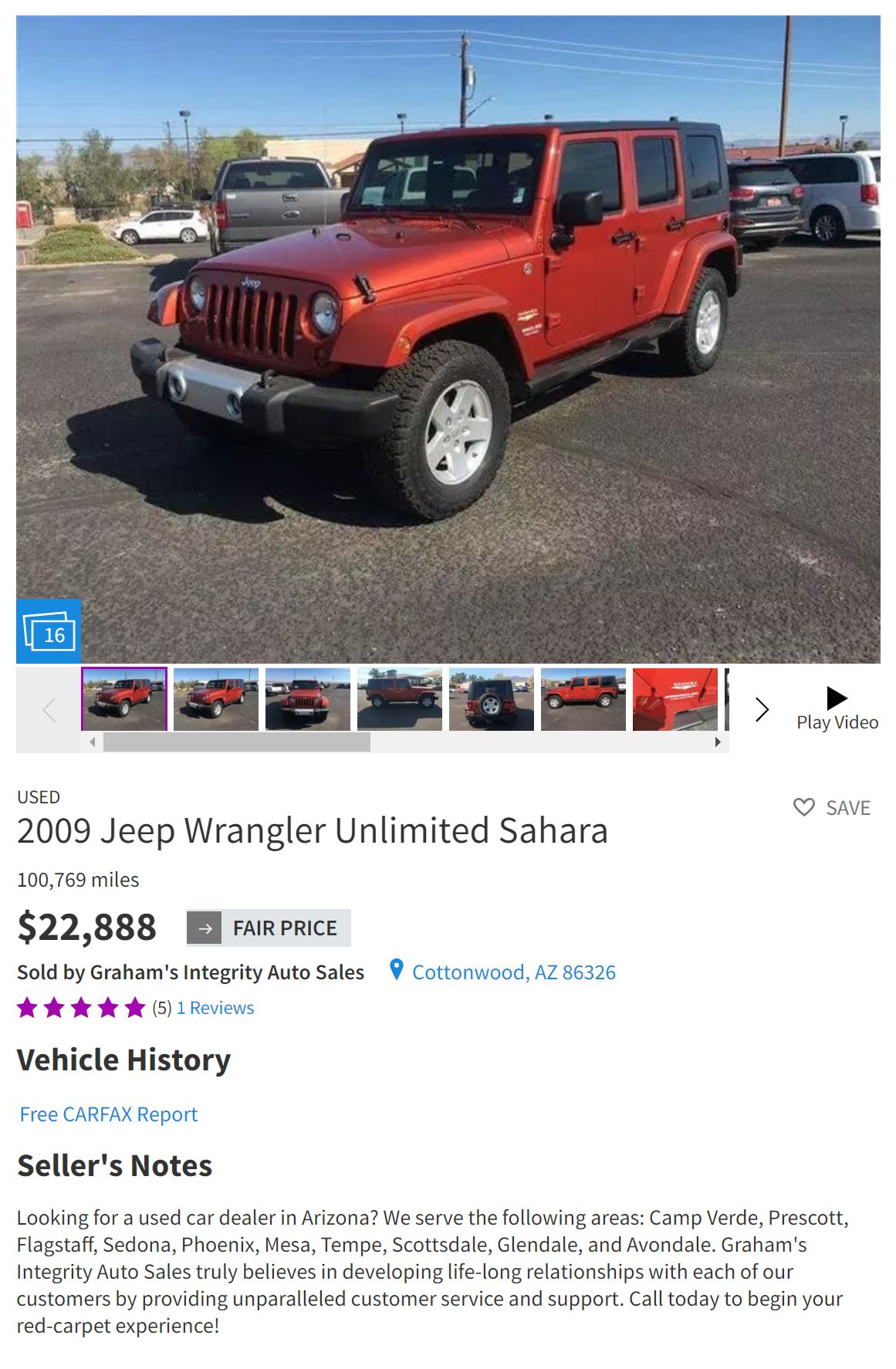Select the sixth thumbnail of the Jeep
Viewport: 896px width, 1369px height.
(583, 699)
